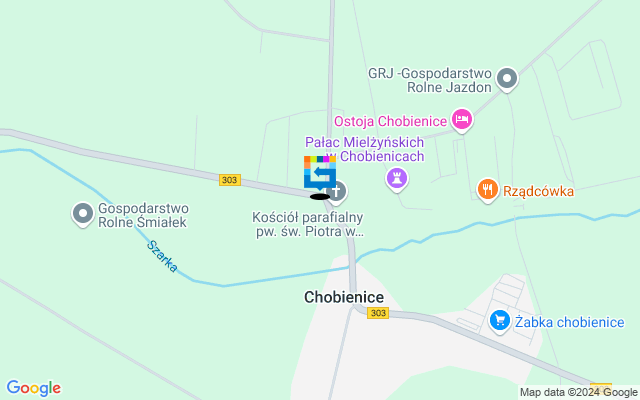640x400 pixels.
Task: Tap the Ostoja Chobienice lodging pin
Action: 461,120
